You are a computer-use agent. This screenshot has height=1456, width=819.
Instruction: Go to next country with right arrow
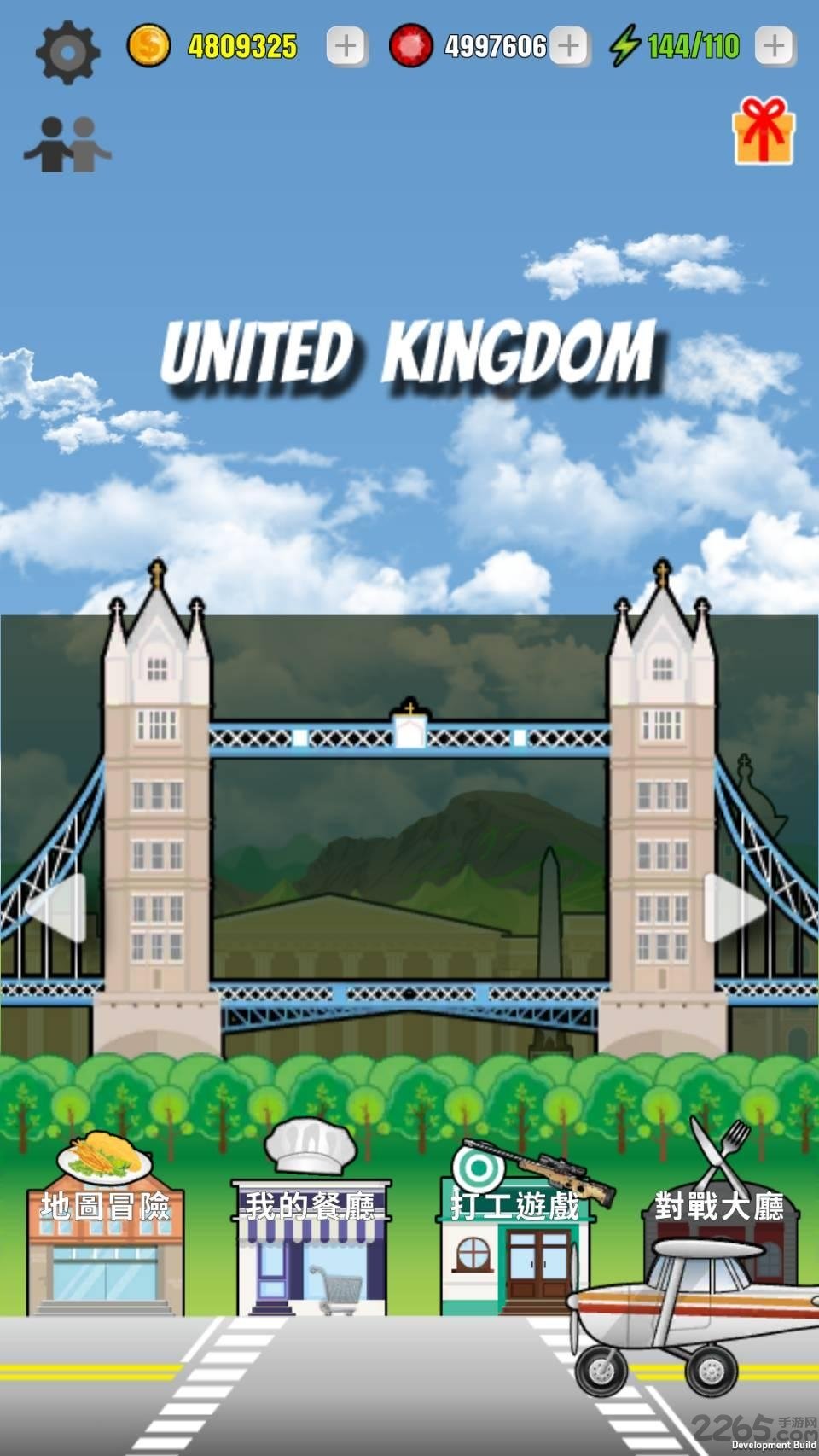click(x=734, y=908)
